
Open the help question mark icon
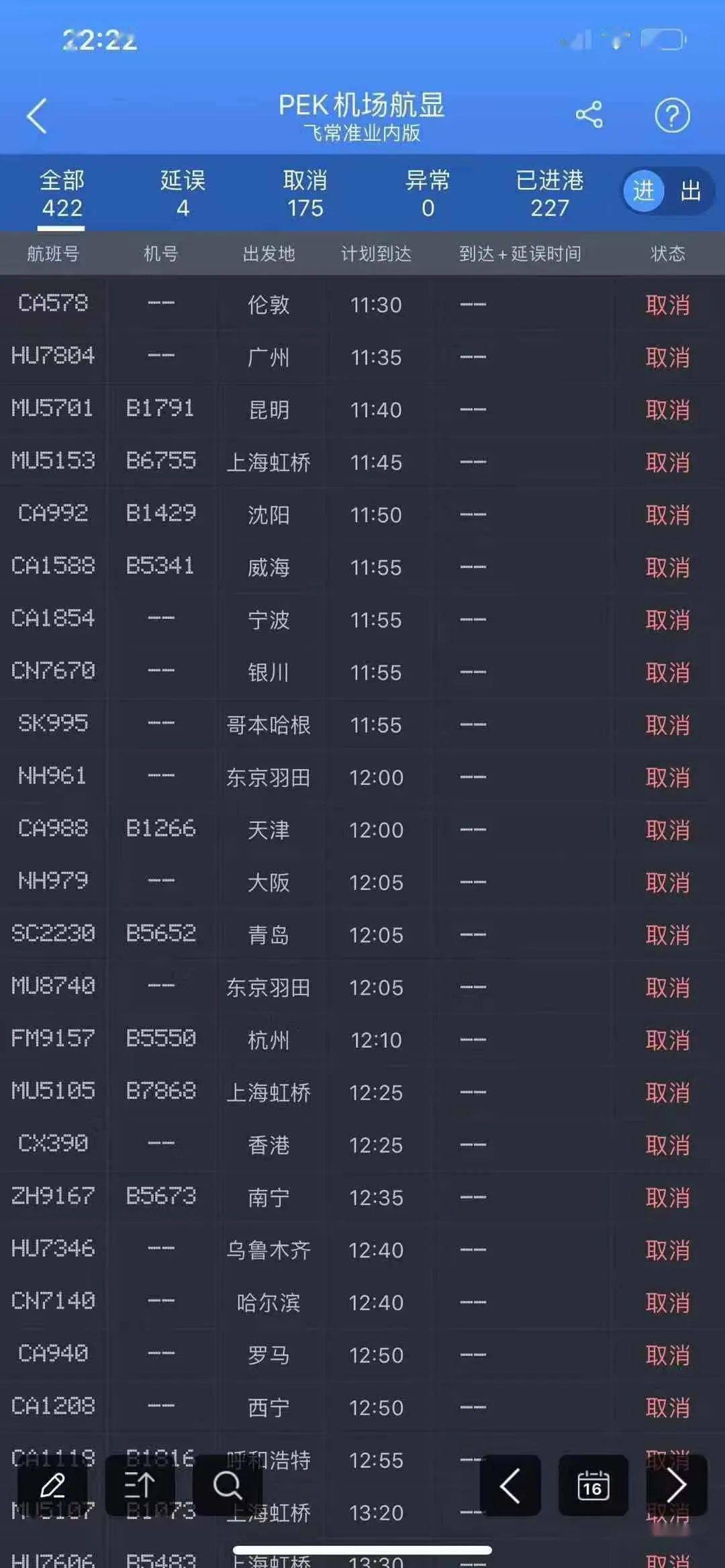pyautogui.click(x=672, y=115)
